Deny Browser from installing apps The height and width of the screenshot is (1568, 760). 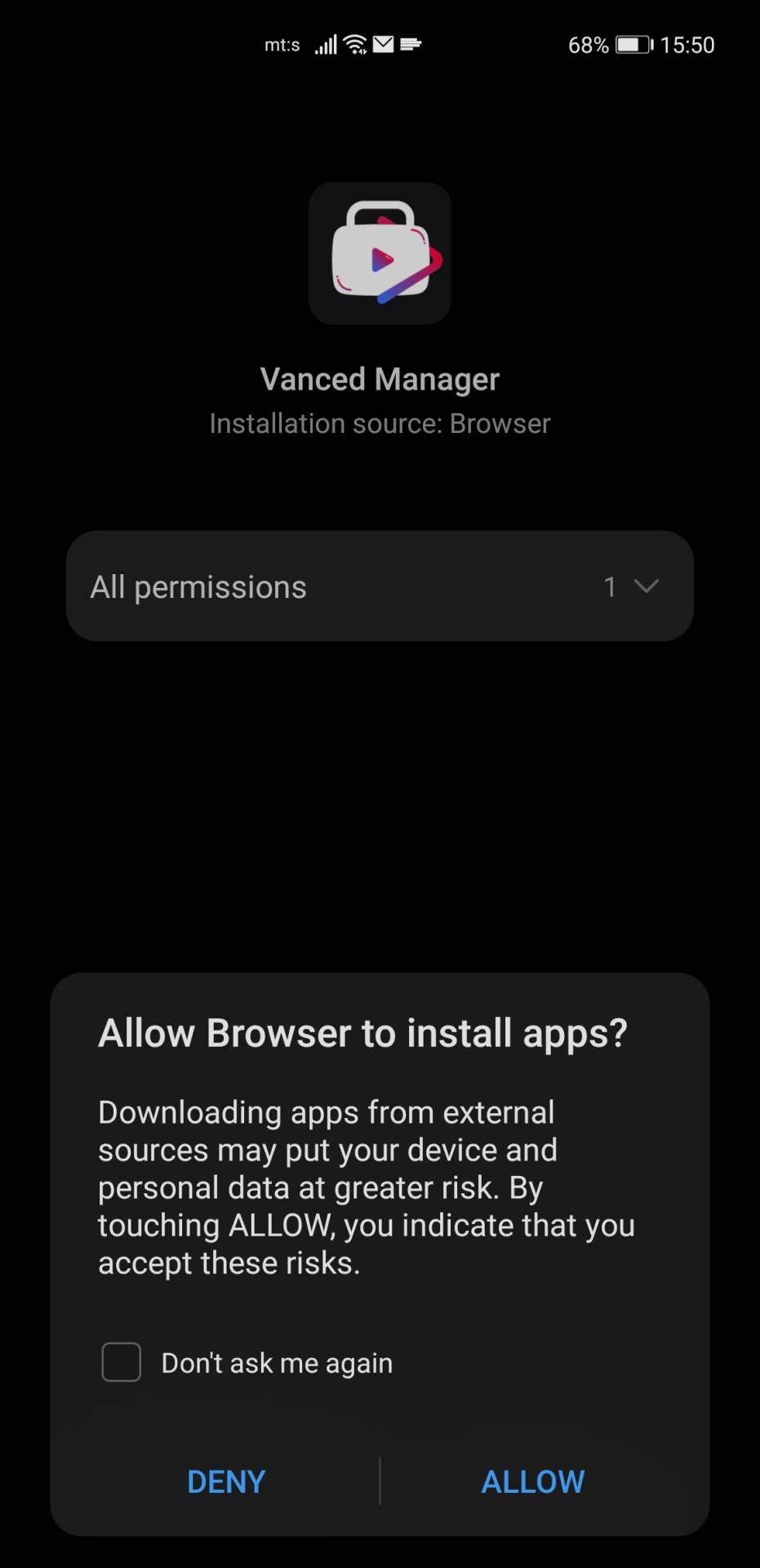(x=226, y=1481)
